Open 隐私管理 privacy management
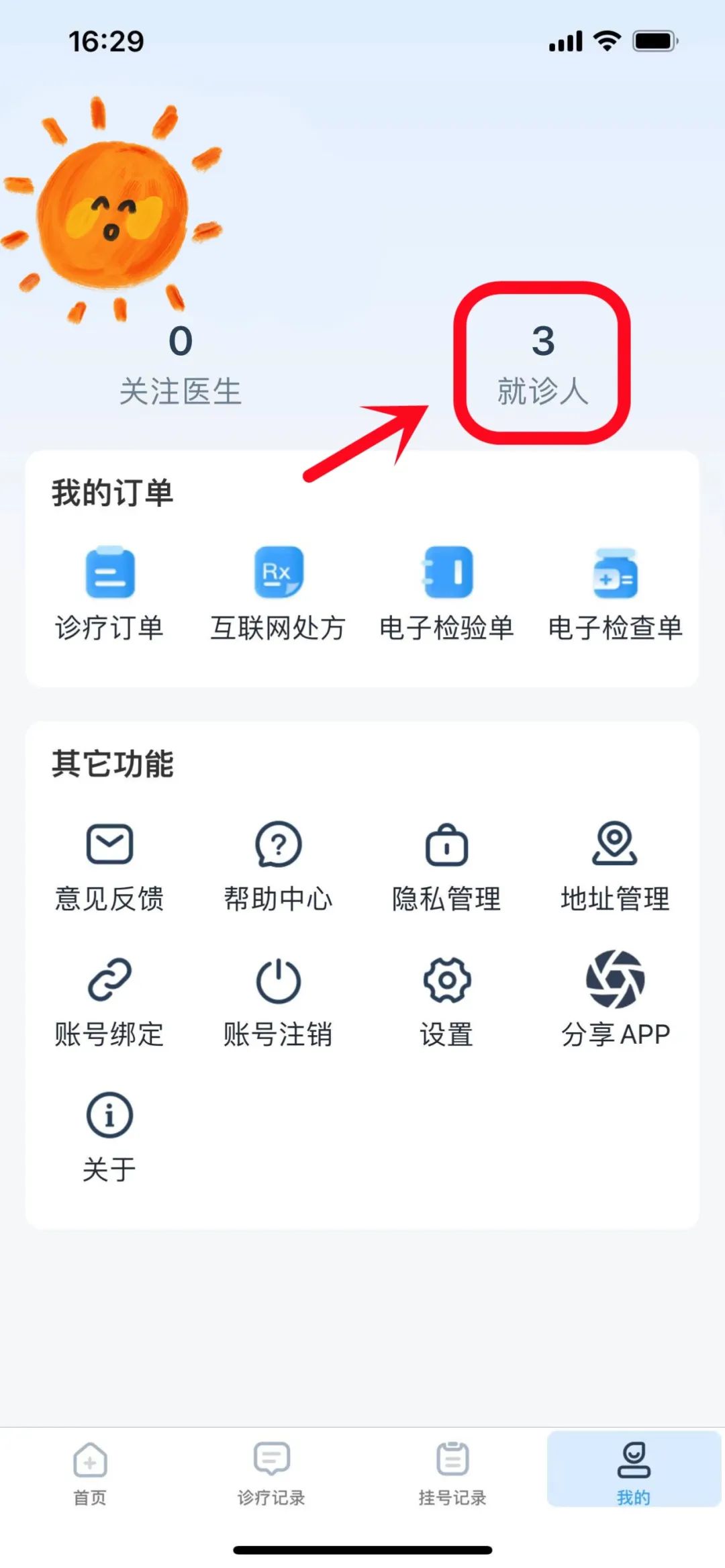Image resolution: width=725 pixels, height=1568 pixels. pyautogui.click(x=446, y=866)
